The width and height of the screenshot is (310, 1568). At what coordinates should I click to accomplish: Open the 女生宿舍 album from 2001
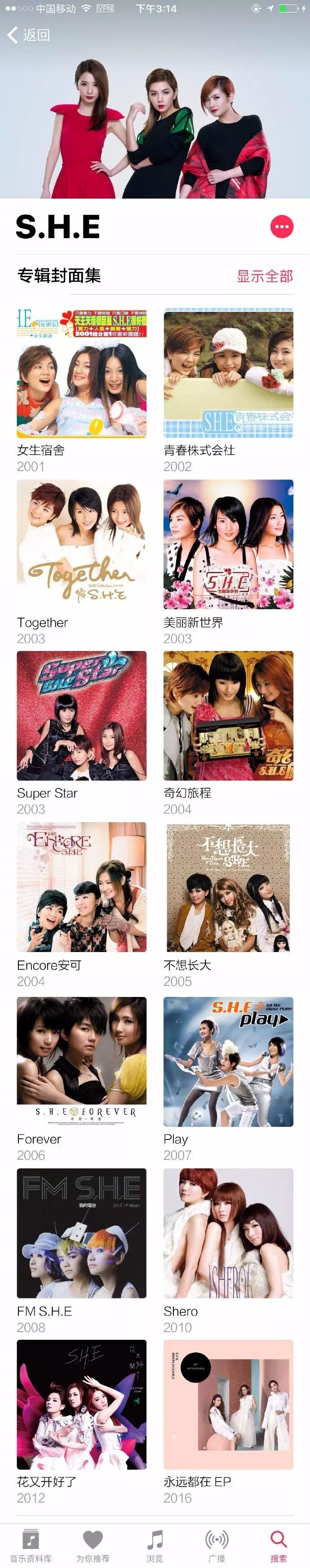[x=82, y=373]
